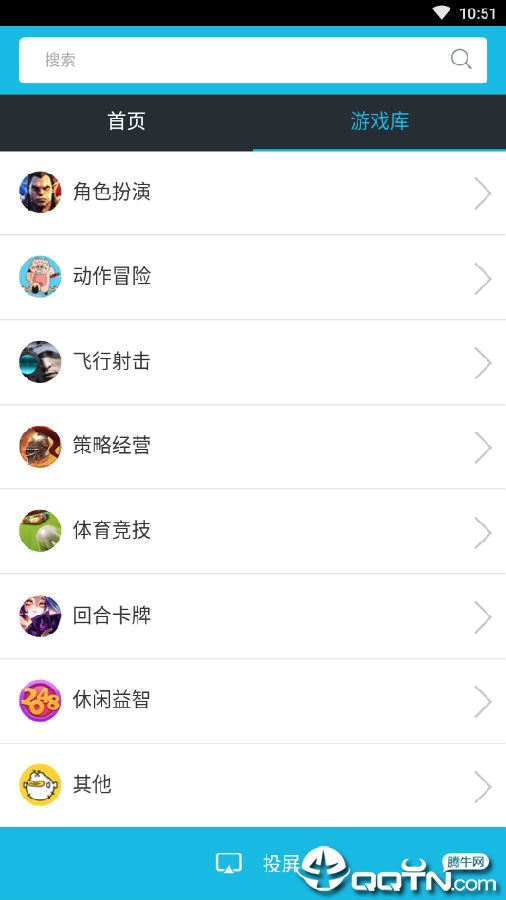The image size is (506, 900).
Task: Tap the 搜索 search field
Action: (x=253, y=60)
